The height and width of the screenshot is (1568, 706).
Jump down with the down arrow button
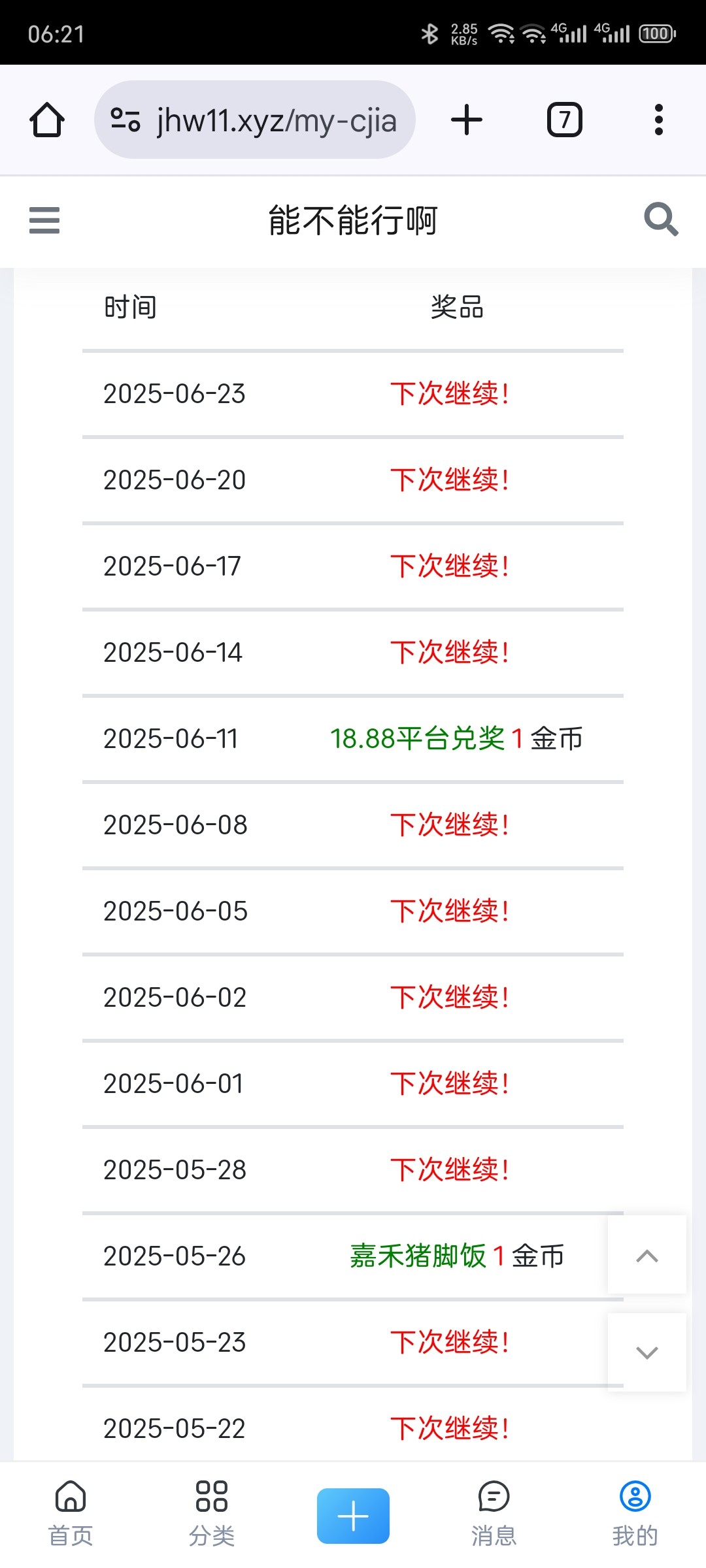(x=647, y=1352)
